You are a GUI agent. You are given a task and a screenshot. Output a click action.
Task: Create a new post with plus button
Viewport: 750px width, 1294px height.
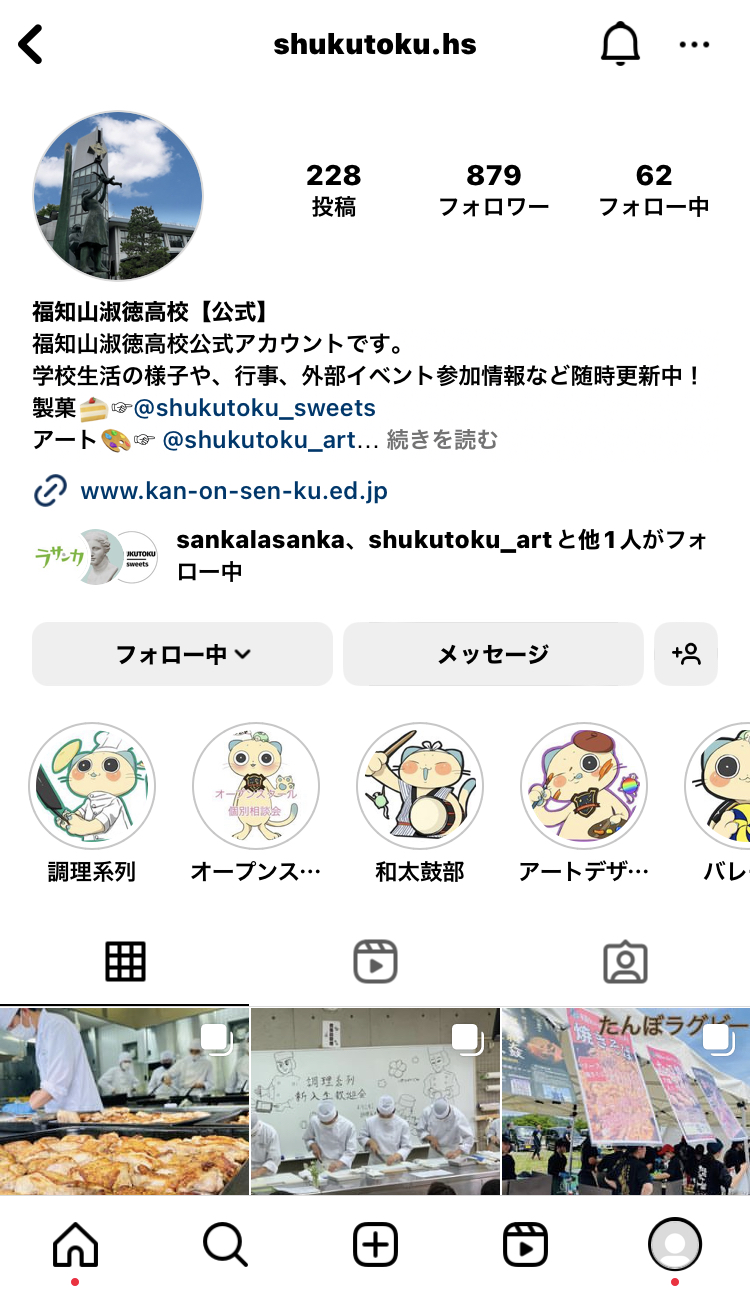click(x=375, y=1245)
